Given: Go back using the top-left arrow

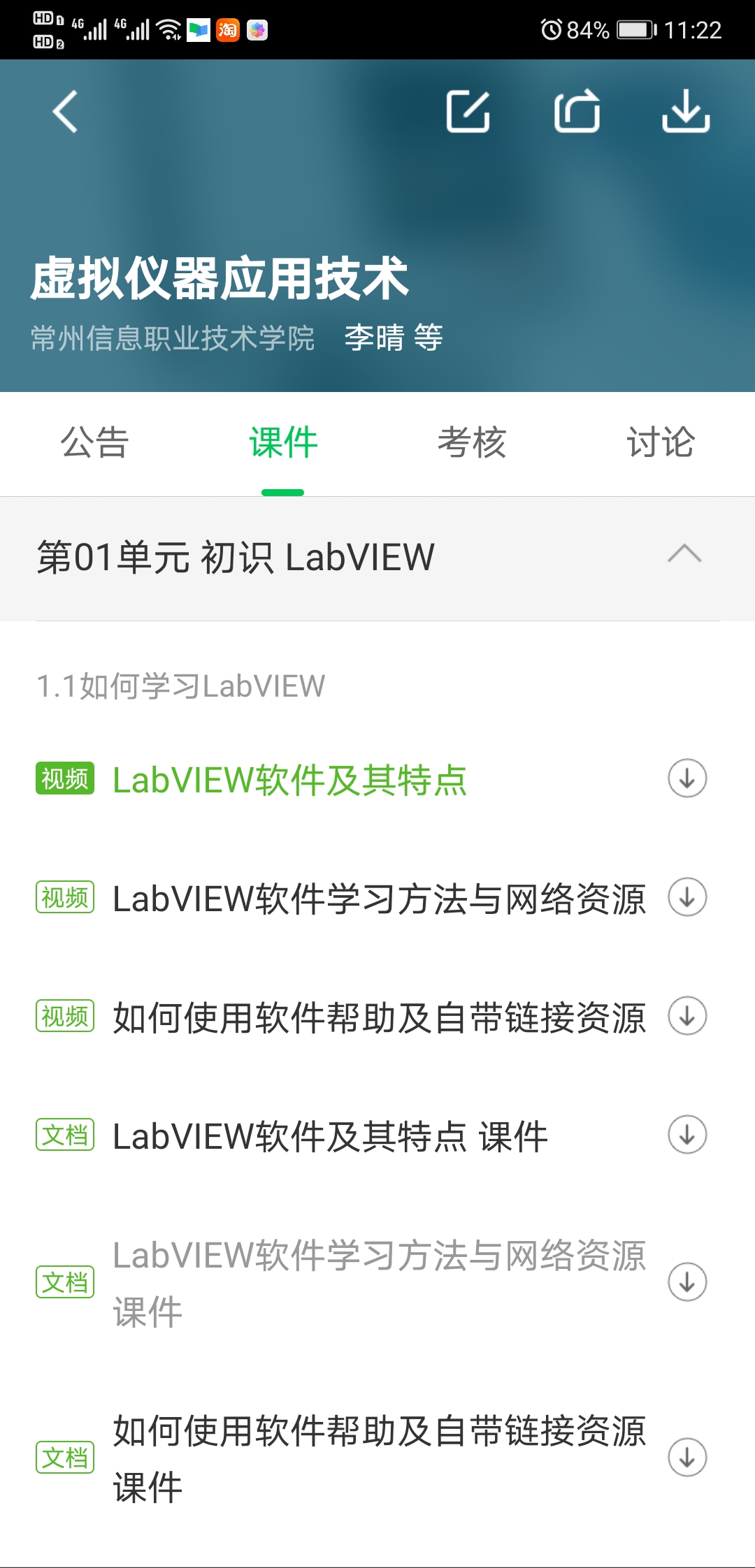Looking at the screenshot, I should click(x=65, y=112).
